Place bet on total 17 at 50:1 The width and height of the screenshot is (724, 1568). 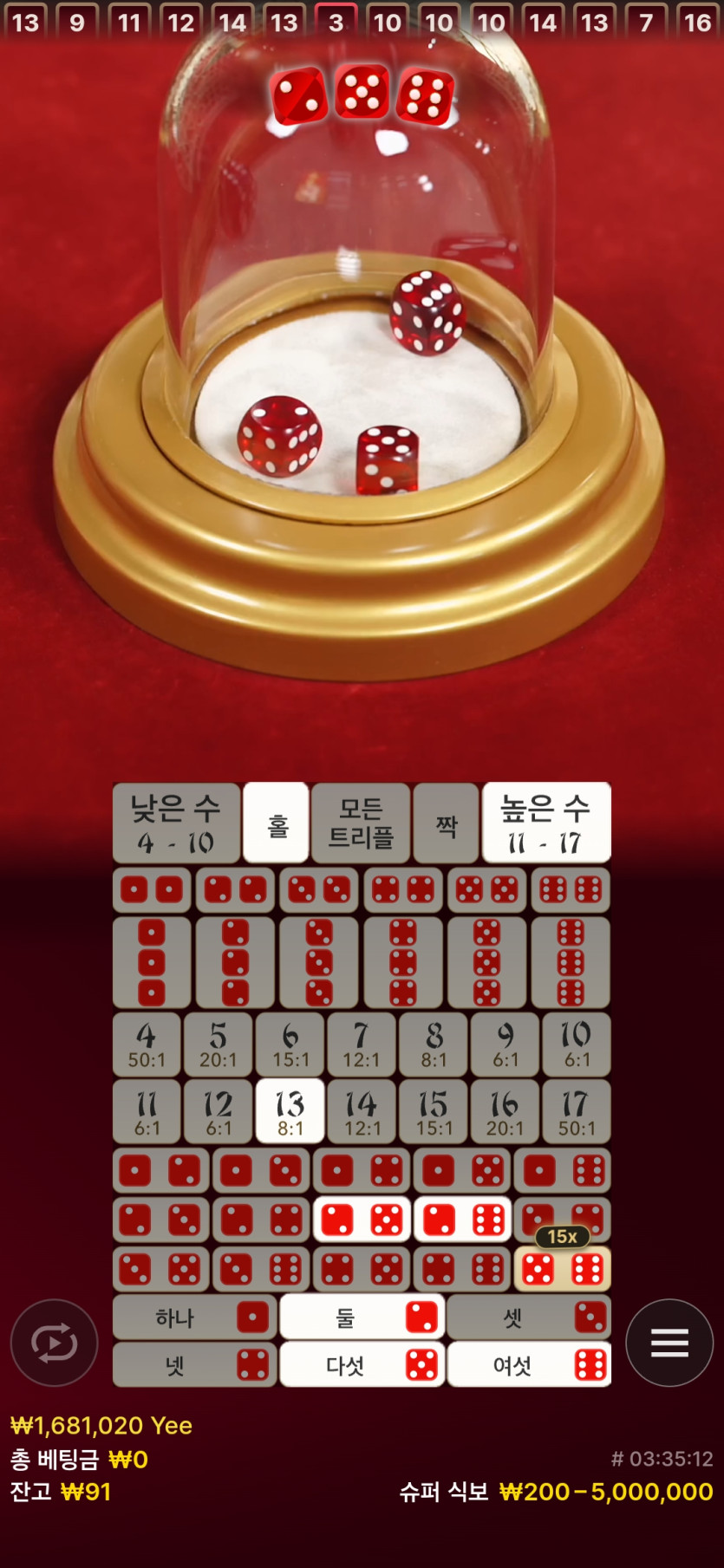[577, 1111]
